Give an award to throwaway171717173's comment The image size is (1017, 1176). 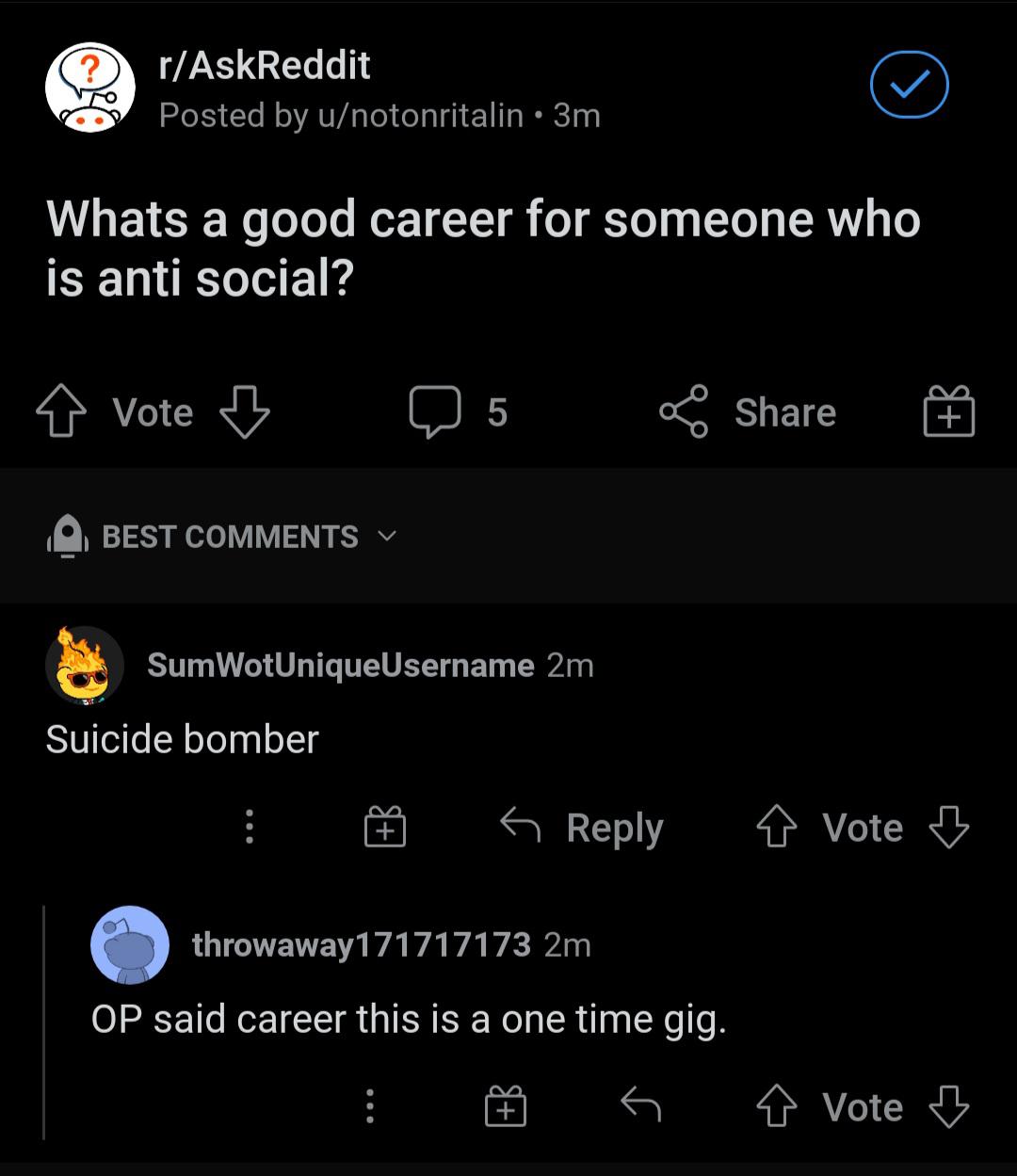tap(505, 1106)
